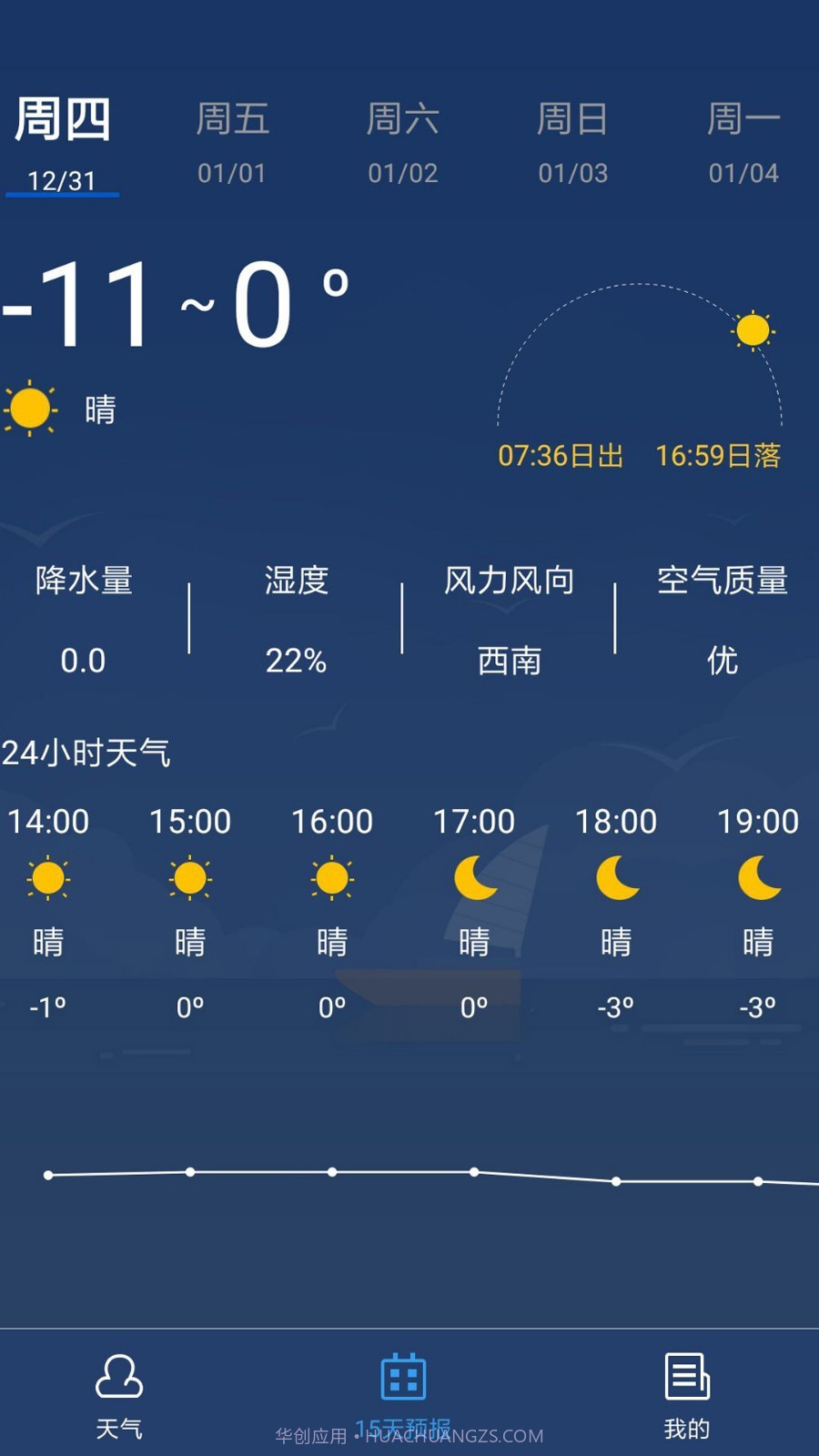Screen dimensions: 819x1456
Task: Open the 我的 profile page icon
Action: [687, 1377]
